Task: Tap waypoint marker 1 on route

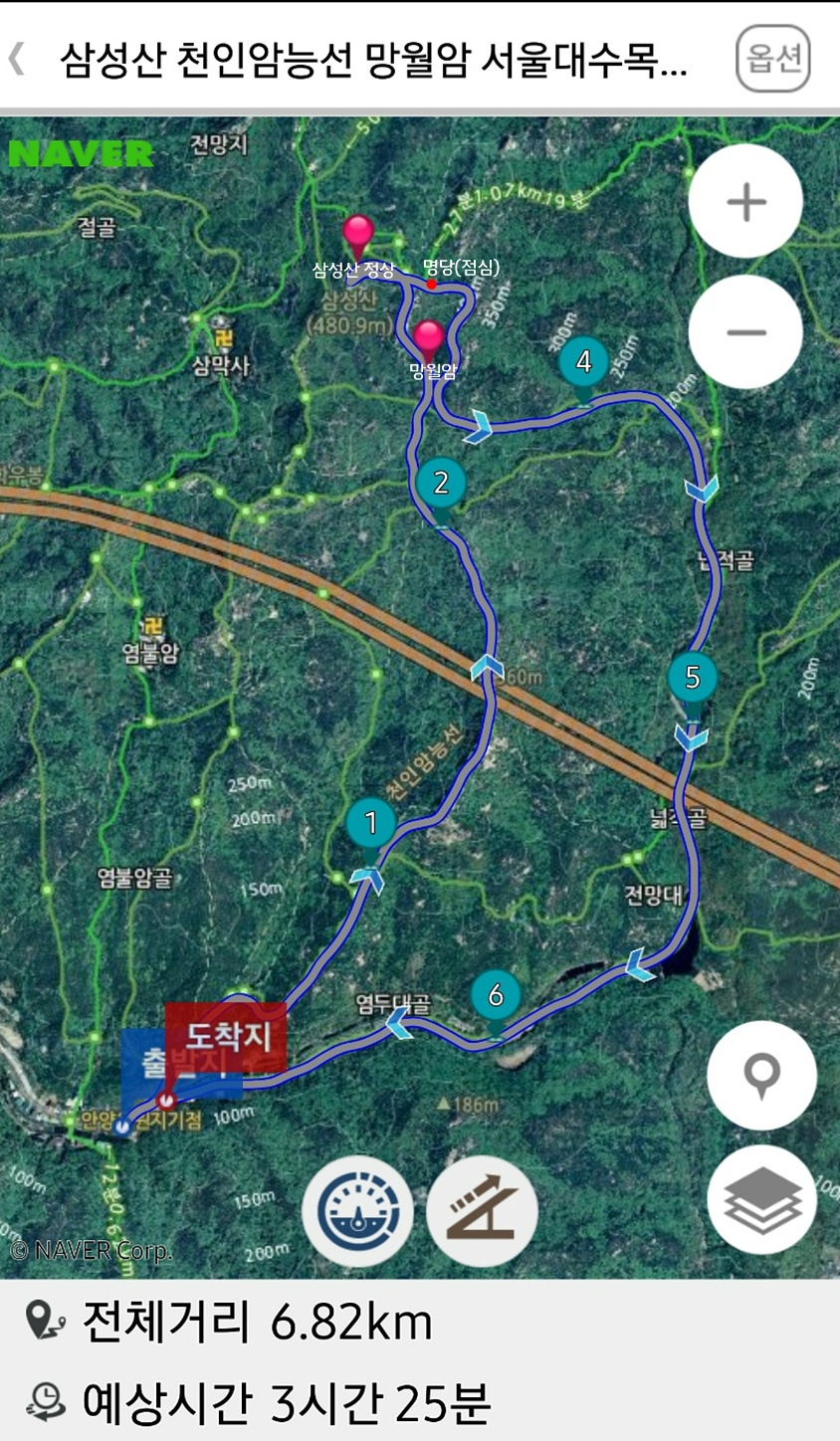Action: pos(372,824)
